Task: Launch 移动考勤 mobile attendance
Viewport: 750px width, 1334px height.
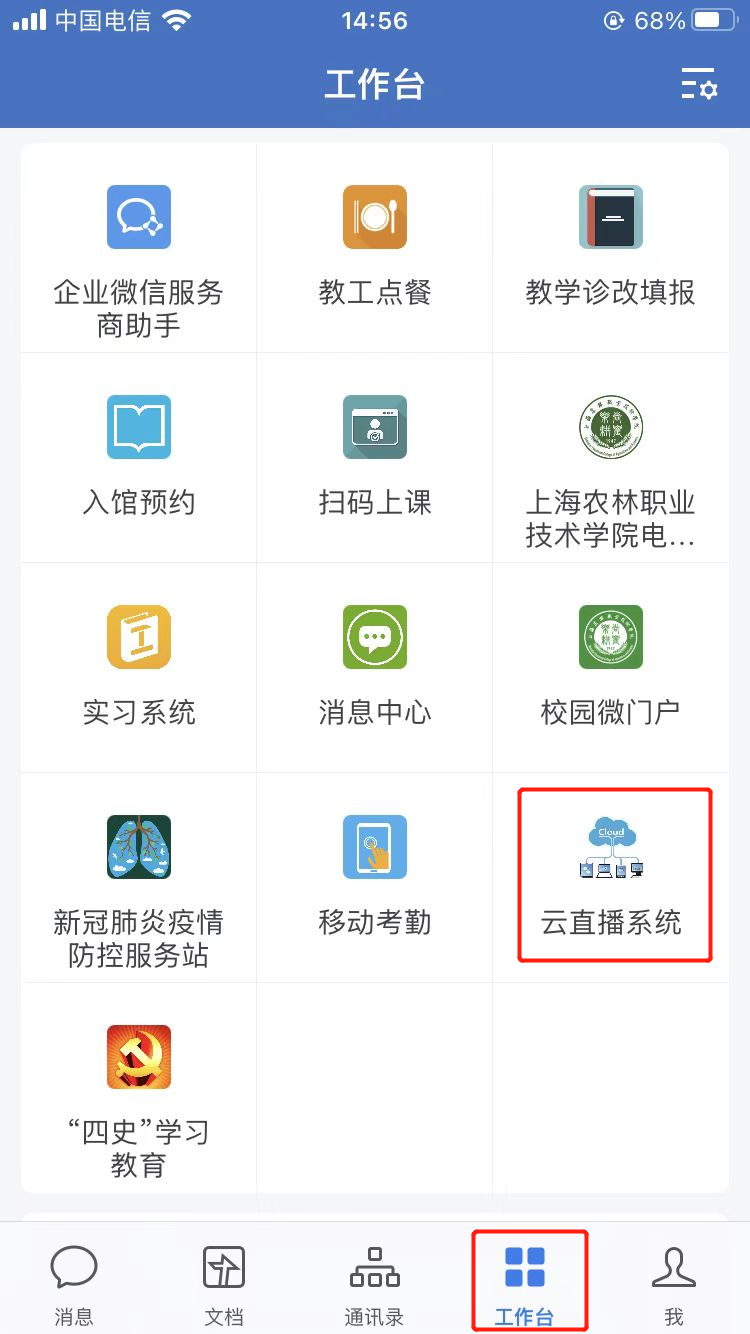Action: coord(375,878)
